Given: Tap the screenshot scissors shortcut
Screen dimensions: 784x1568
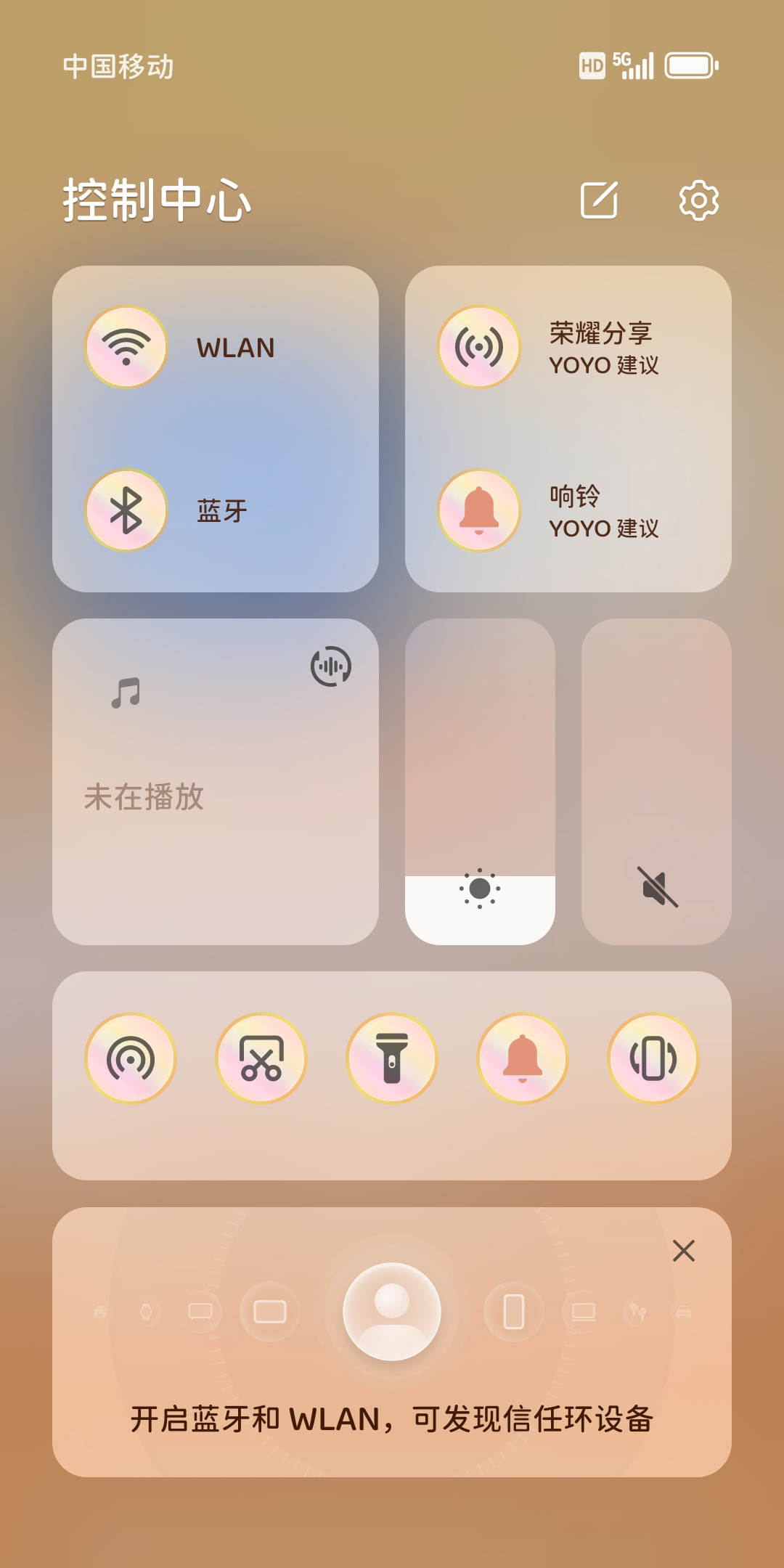Looking at the screenshot, I should point(261,1058).
